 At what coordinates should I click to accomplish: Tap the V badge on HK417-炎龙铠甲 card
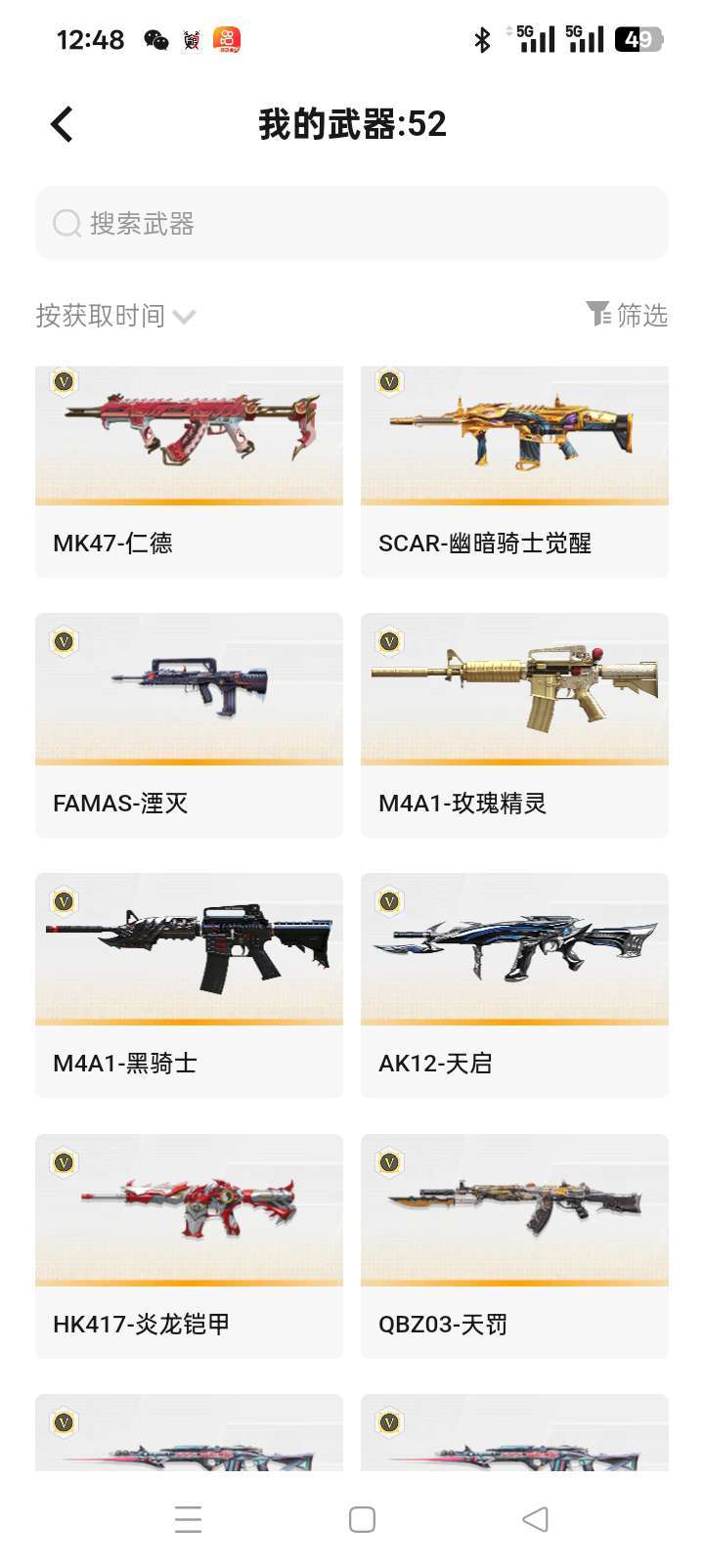pyautogui.click(x=63, y=1165)
